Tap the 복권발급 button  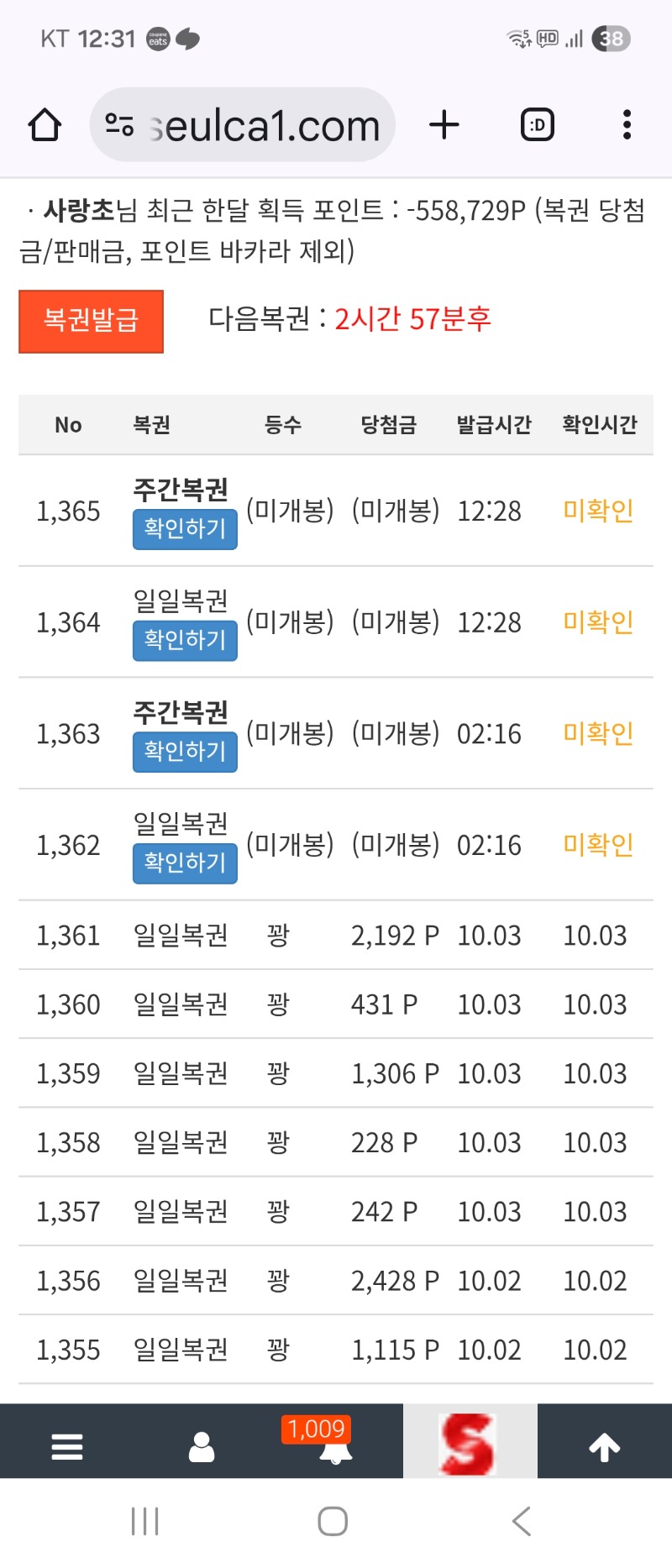coord(91,321)
